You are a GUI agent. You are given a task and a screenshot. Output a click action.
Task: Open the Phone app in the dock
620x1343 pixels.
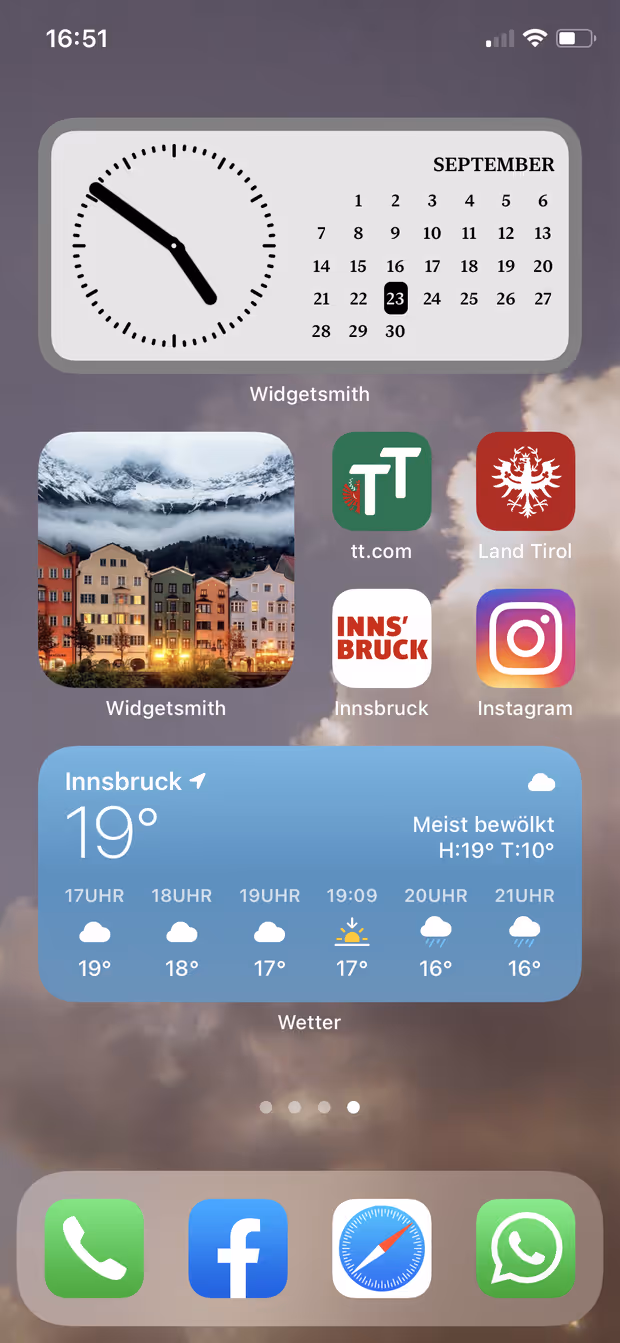94,1248
